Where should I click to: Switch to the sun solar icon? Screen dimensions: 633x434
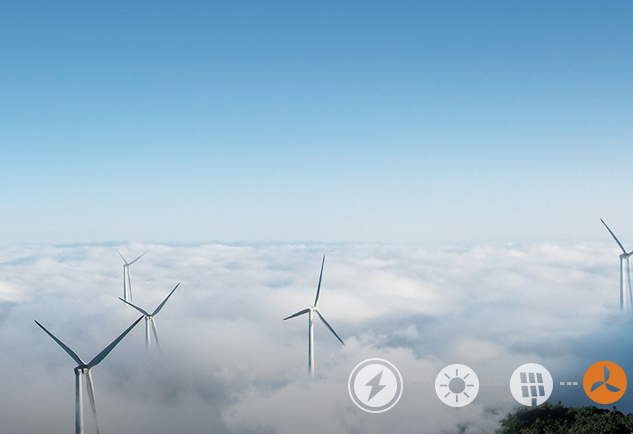pos(457,385)
